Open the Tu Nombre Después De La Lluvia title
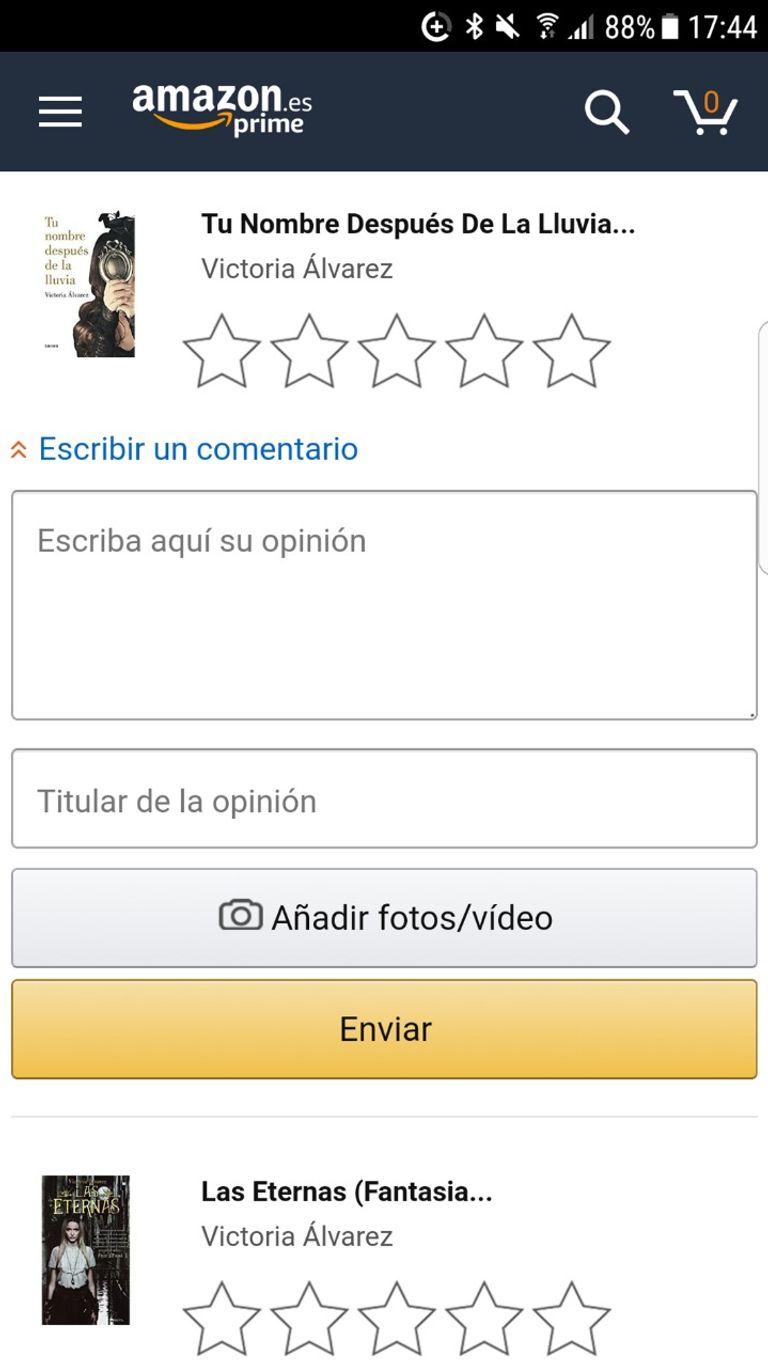Screen dimensions: 768x1367 pyautogui.click(x=418, y=224)
